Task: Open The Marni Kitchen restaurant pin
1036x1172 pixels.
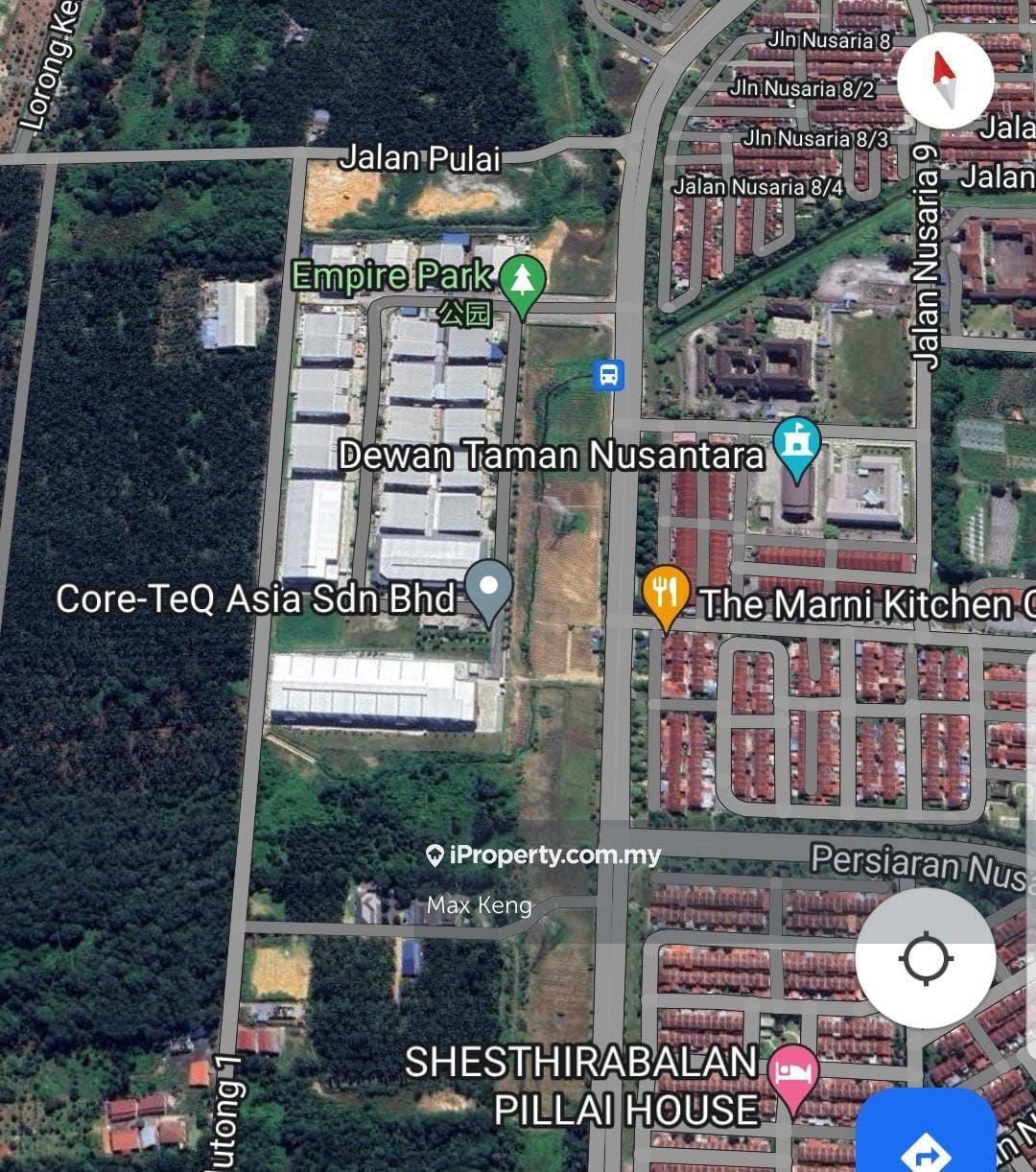Action: (x=664, y=595)
